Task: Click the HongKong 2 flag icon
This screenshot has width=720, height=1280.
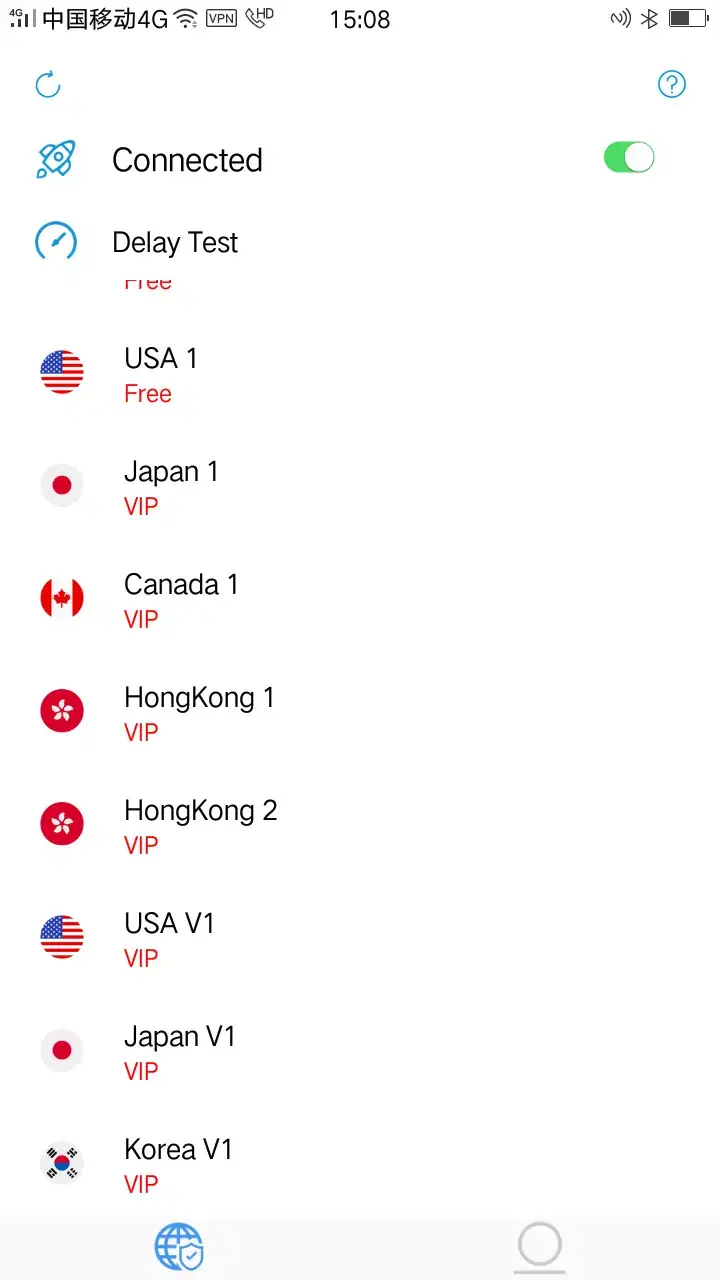Action: pyautogui.click(x=62, y=823)
